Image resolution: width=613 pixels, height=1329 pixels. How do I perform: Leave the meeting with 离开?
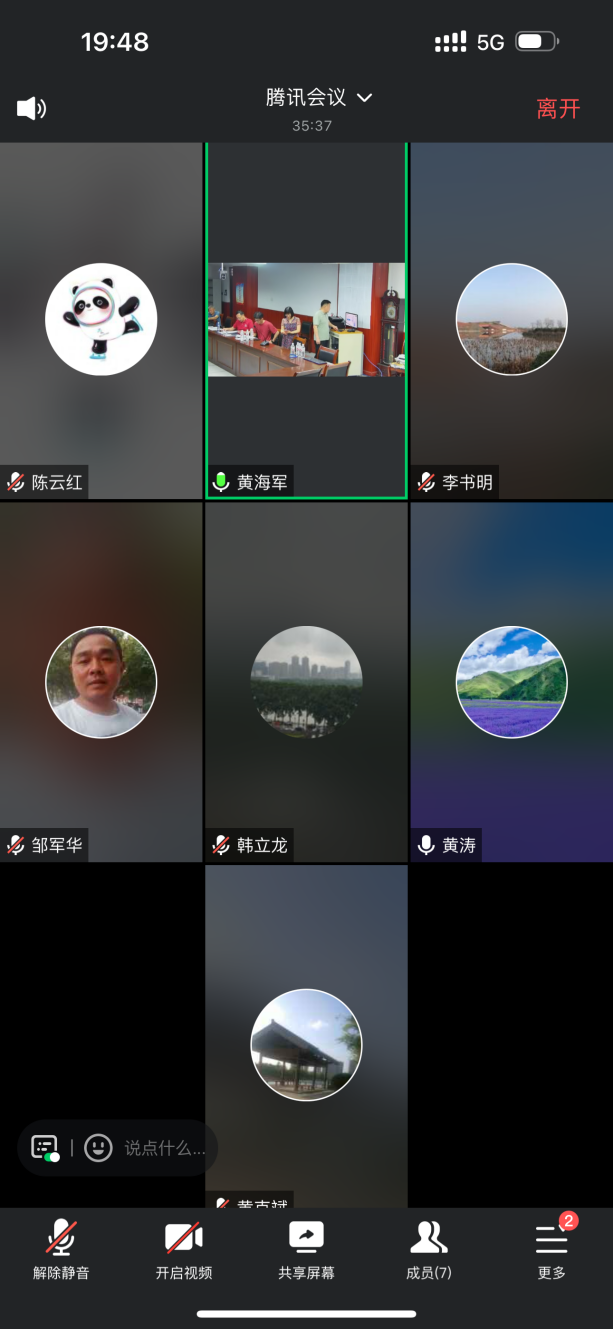(558, 108)
